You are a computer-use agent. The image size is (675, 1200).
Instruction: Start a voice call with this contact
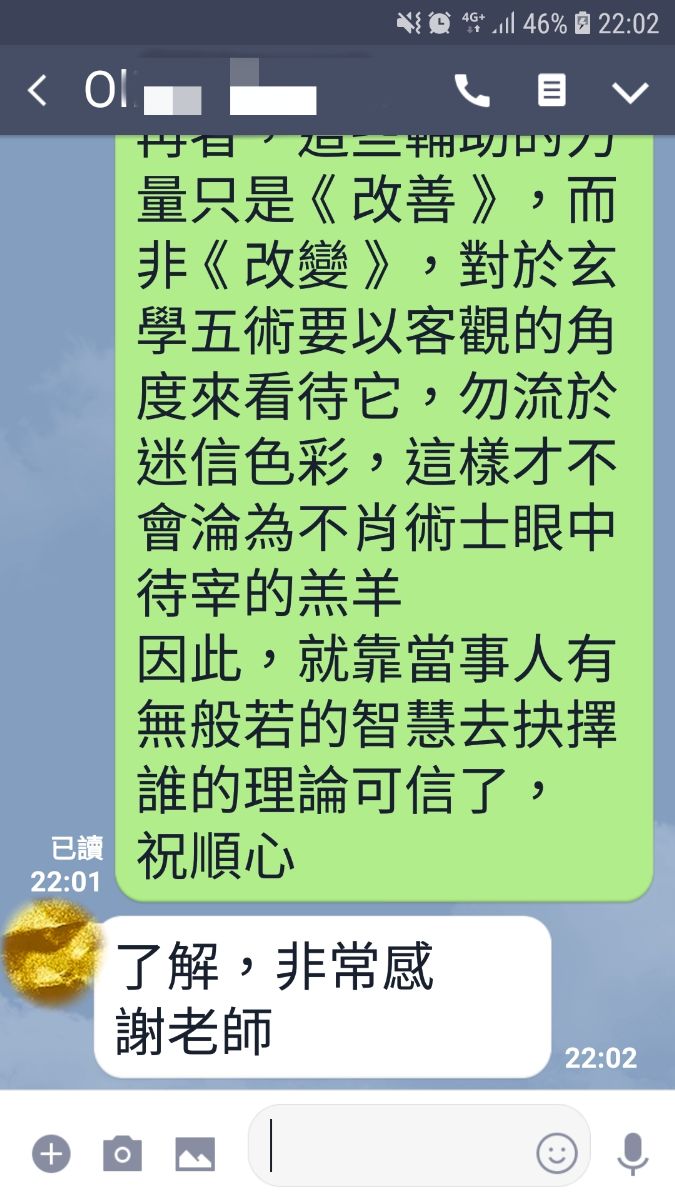(x=472, y=91)
